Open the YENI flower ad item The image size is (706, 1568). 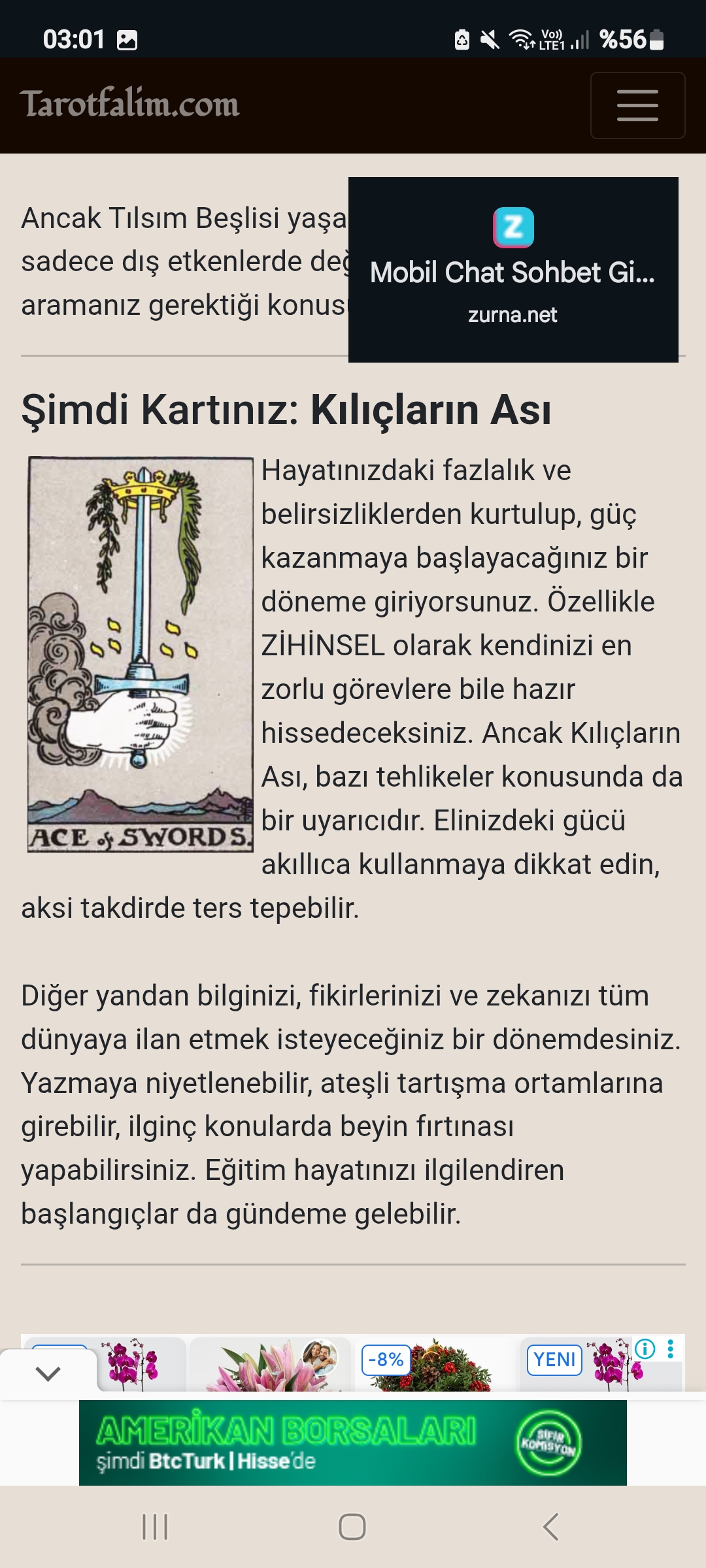(x=601, y=1364)
